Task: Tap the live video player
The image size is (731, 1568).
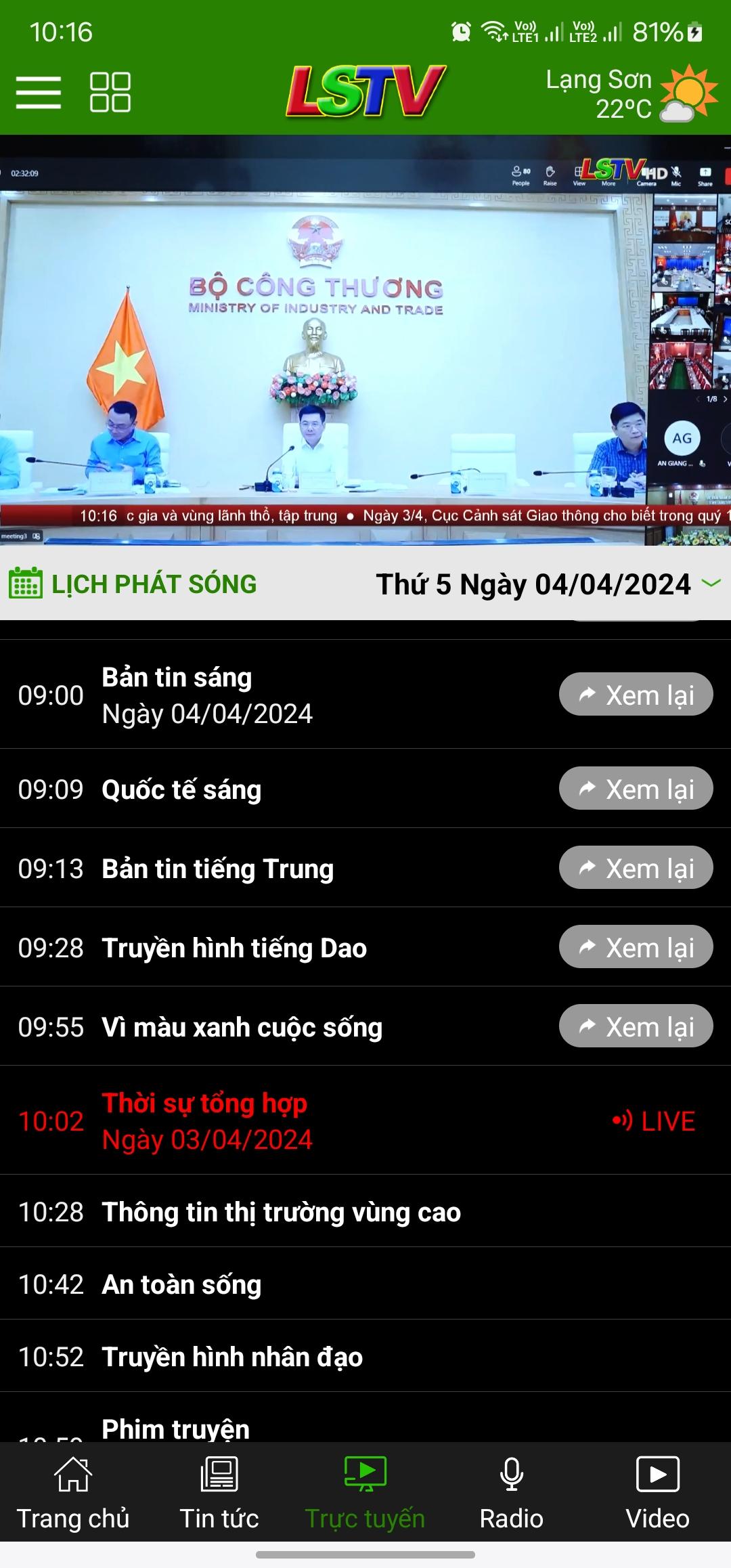Action: [x=365, y=340]
